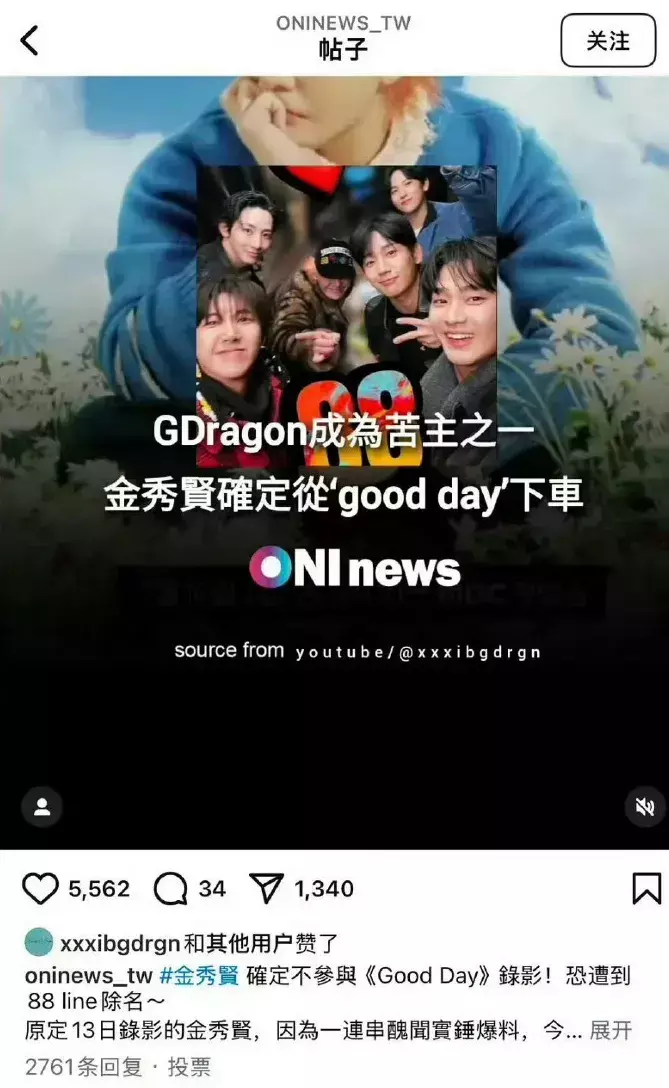Screen dimensions: 669x1088
Task: View tagged people in the video
Action: [42, 806]
